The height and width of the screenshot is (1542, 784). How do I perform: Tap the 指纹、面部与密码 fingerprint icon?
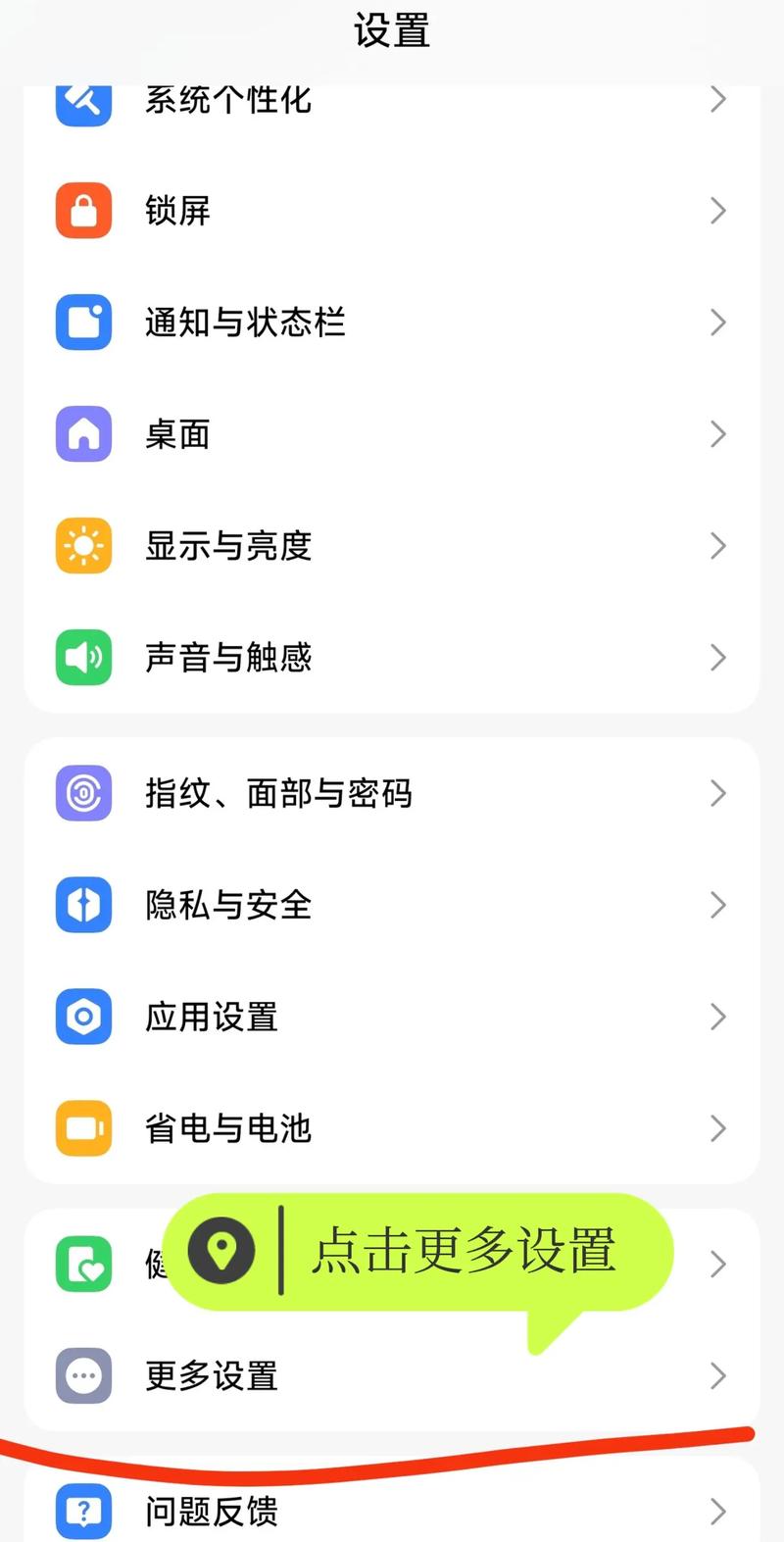pos(82,793)
